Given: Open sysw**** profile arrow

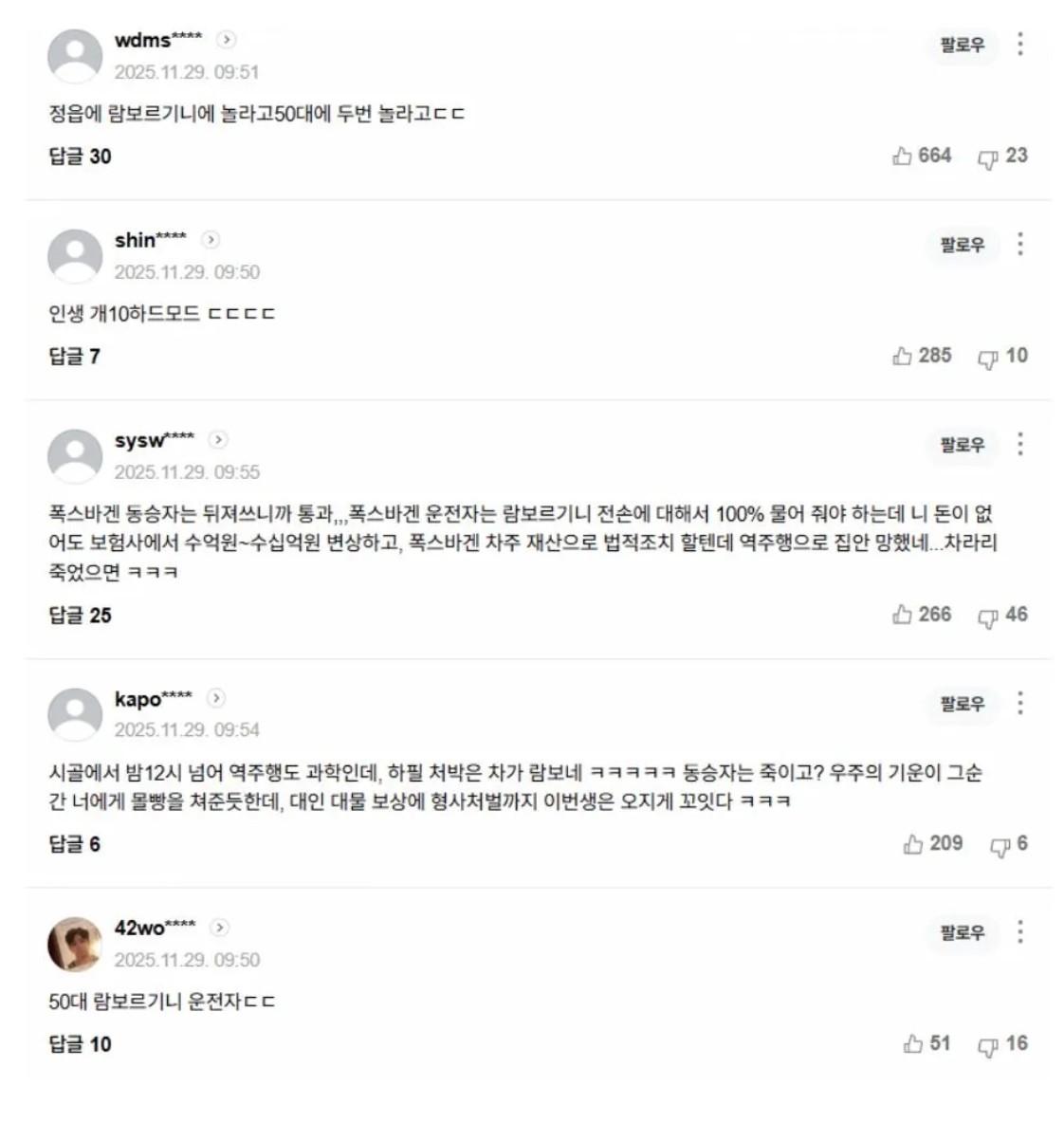Looking at the screenshot, I should point(218,440).
